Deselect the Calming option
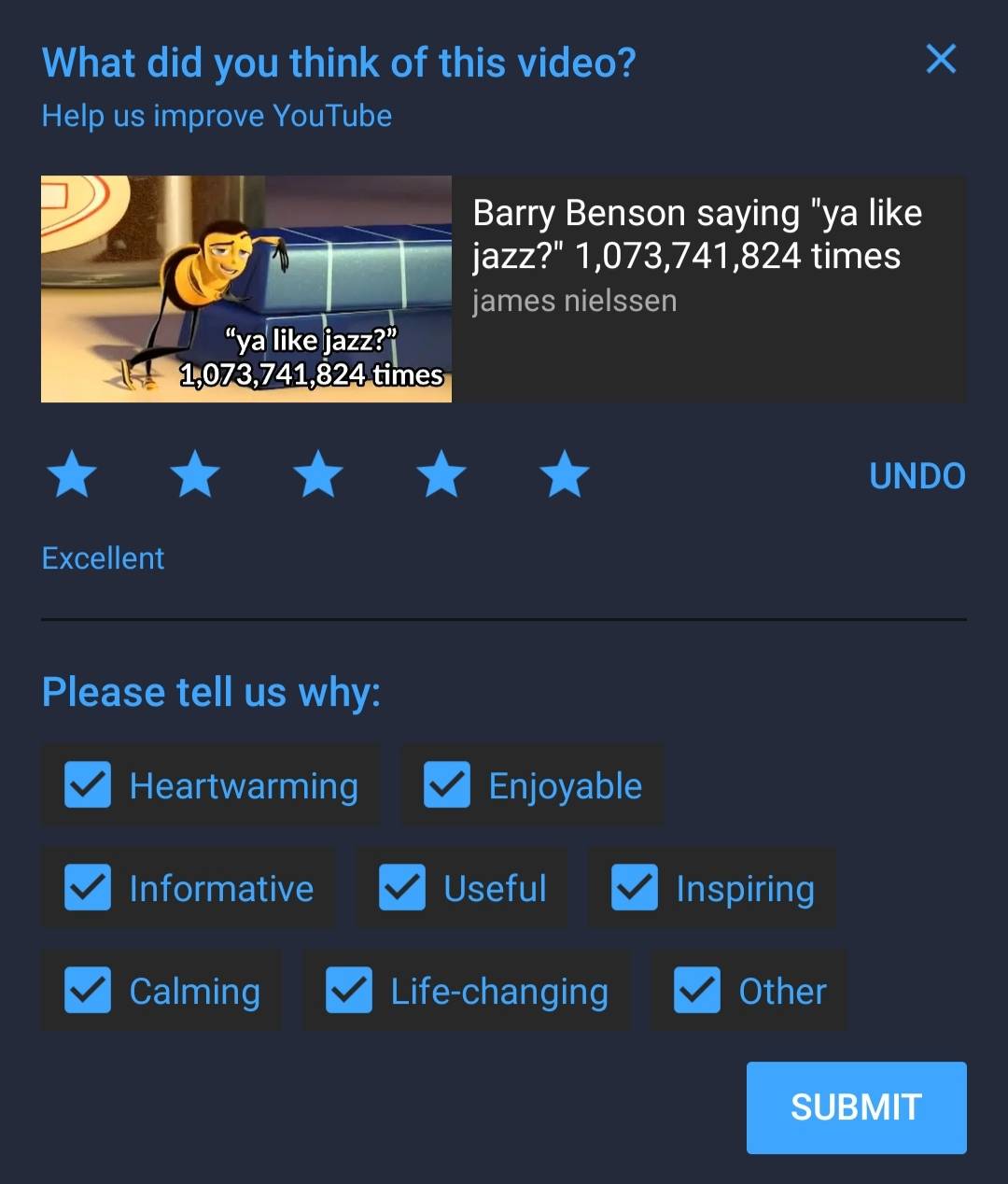 88,990
